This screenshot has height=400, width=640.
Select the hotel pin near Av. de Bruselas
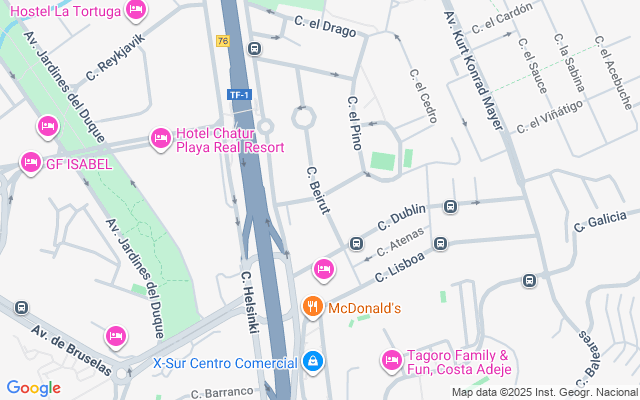(116, 335)
